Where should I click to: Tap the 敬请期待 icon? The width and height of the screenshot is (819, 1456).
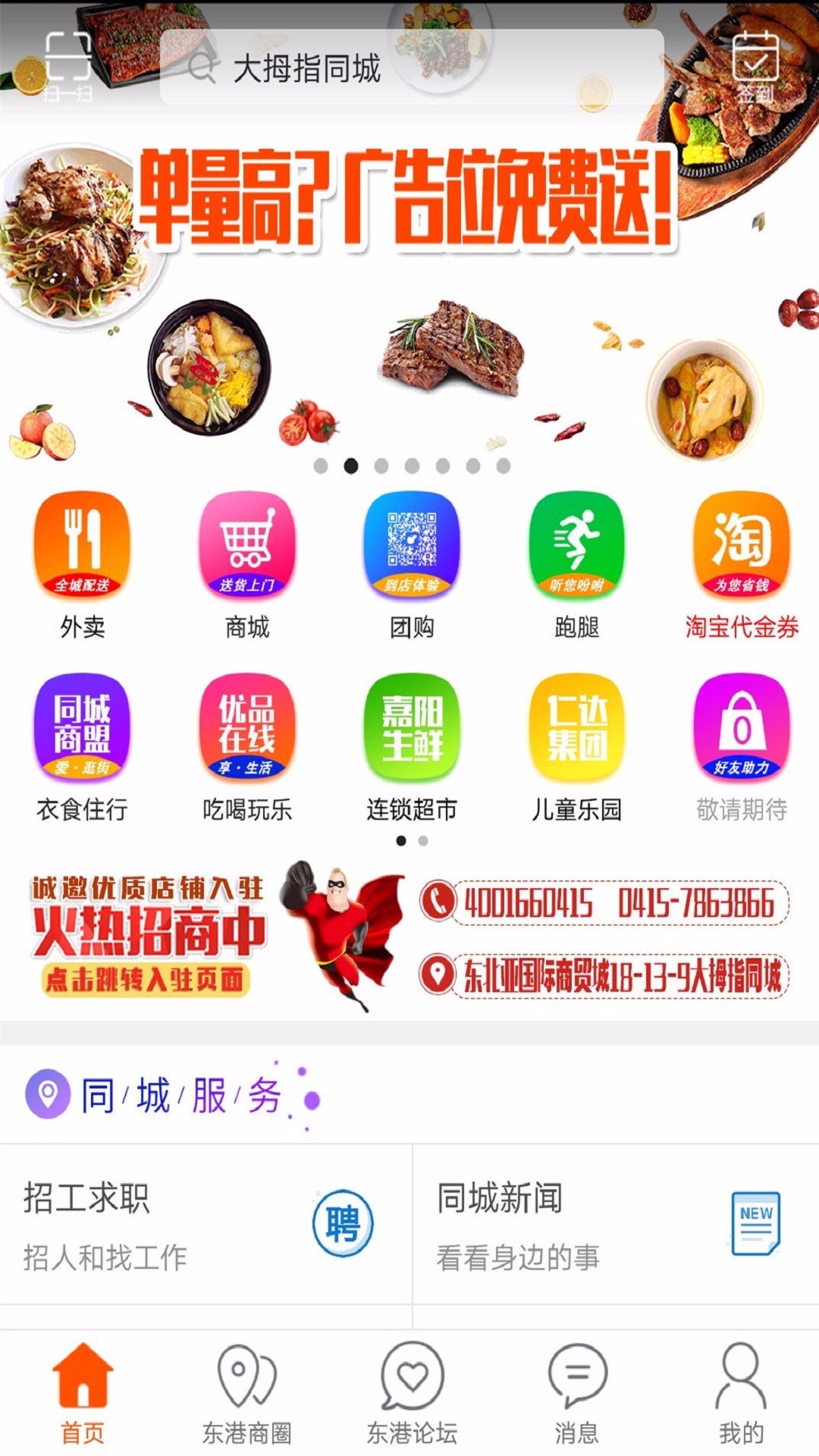tap(741, 747)
